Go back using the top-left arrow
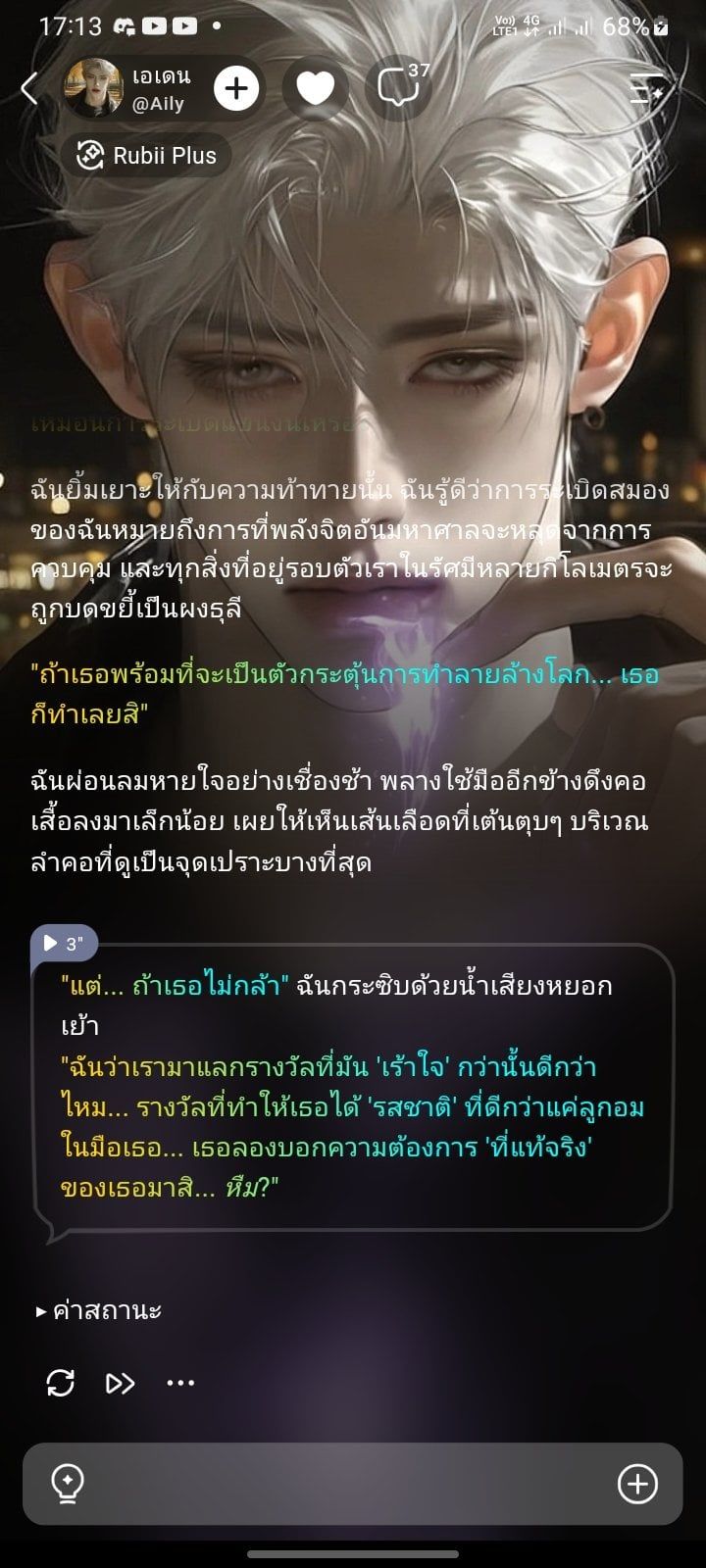 coord(29,88)
